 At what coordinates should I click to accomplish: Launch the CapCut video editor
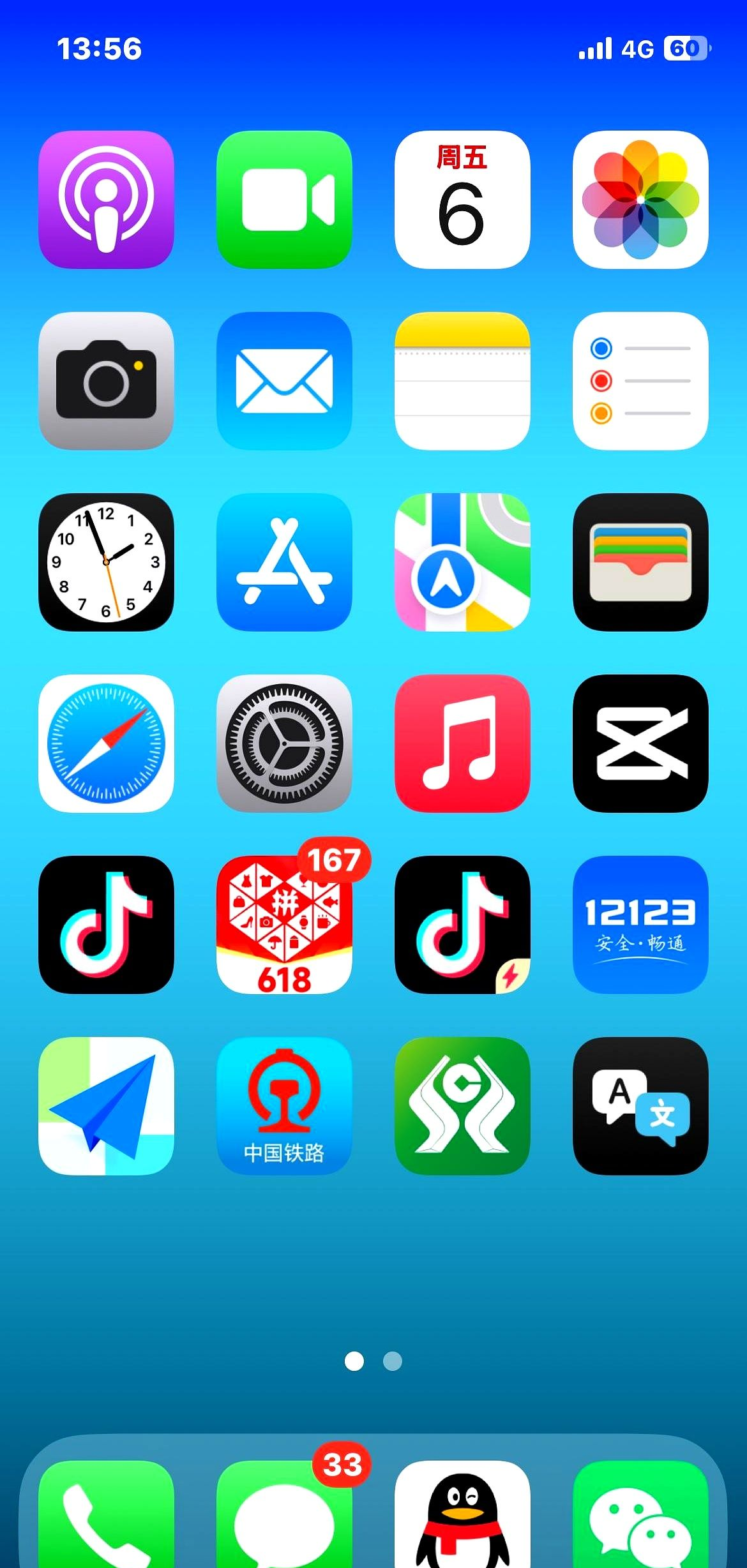640,743
